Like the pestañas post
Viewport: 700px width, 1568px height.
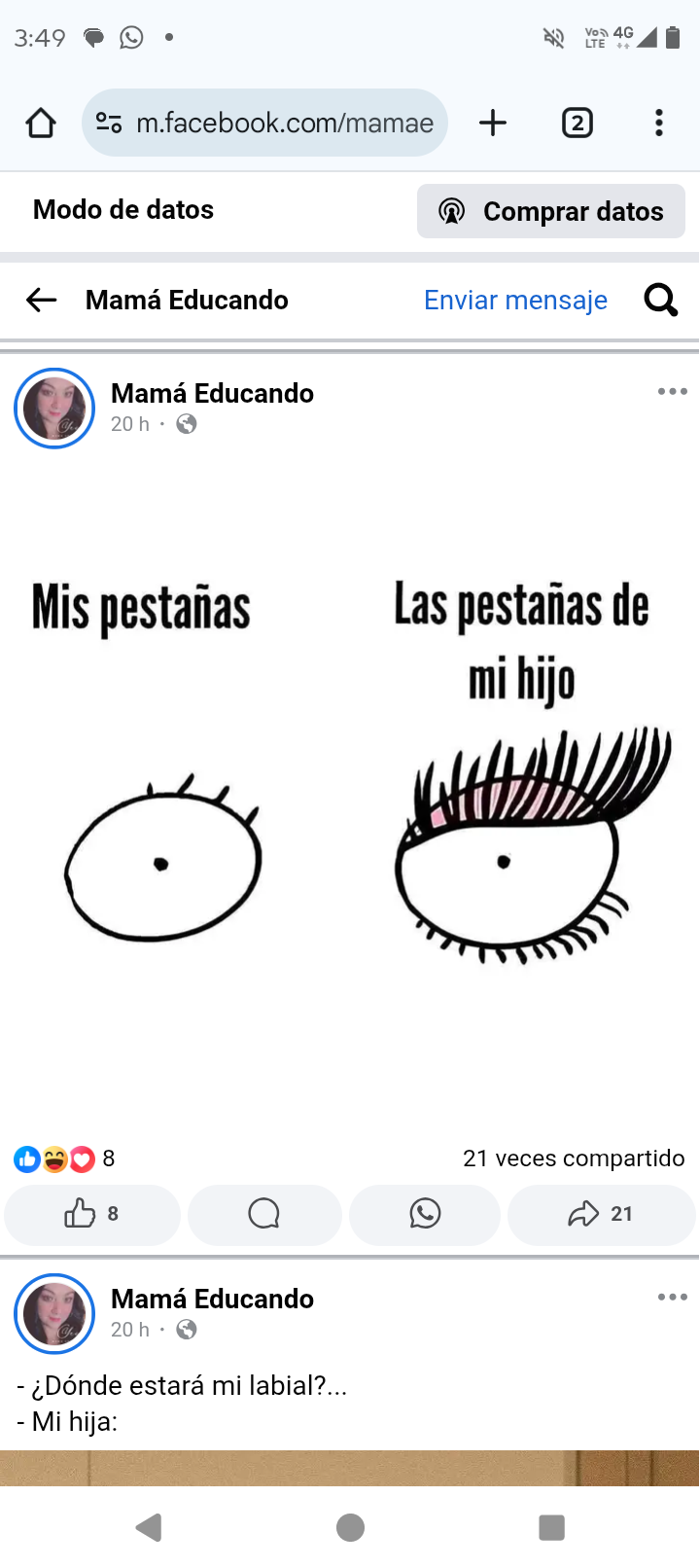92,1214
